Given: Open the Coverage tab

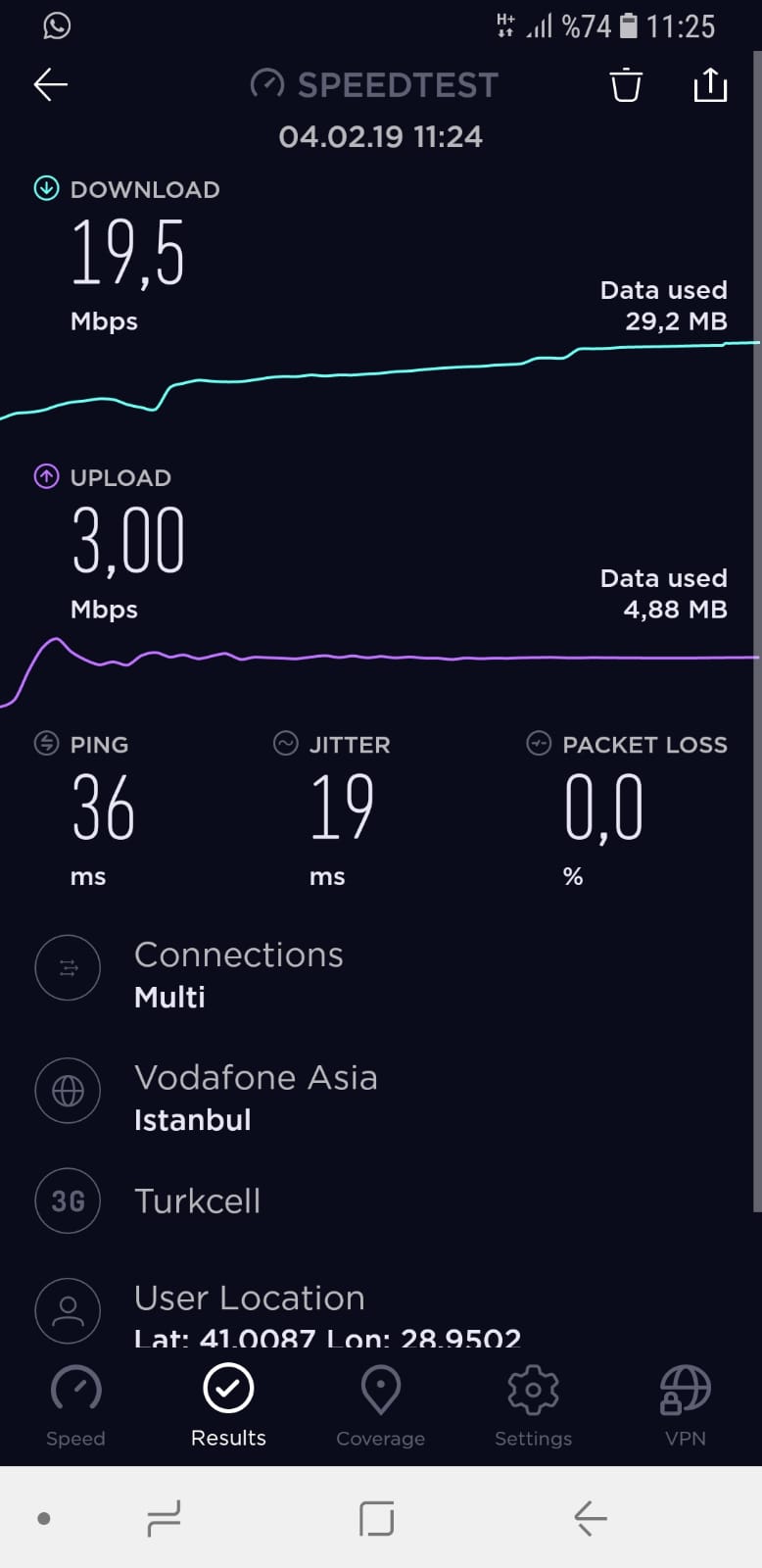Looking at the screenshot, I should coord(380,1406).
